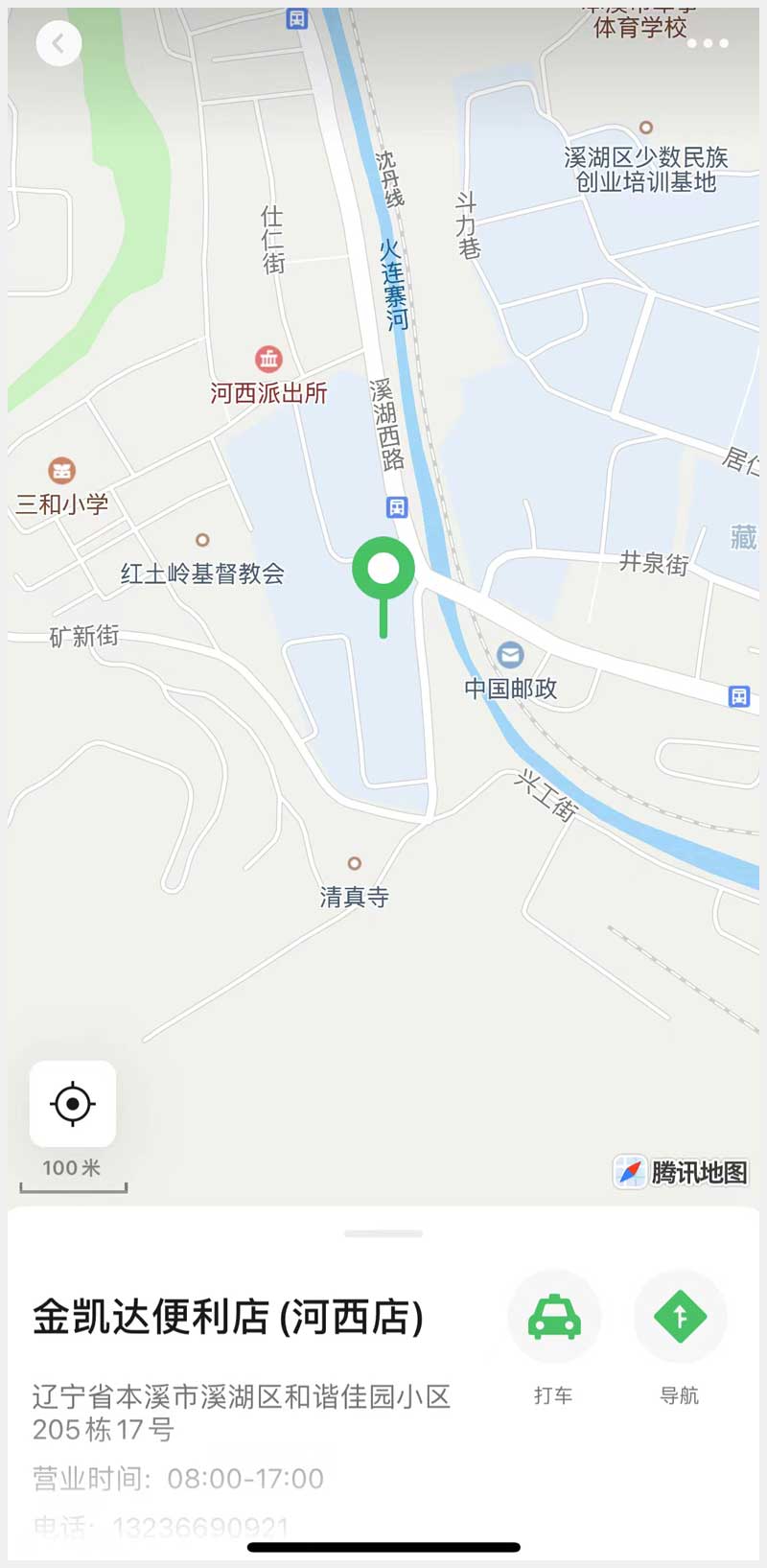Select 河西派出所 on the map
767x1568 pixels.
pos(268,360)
